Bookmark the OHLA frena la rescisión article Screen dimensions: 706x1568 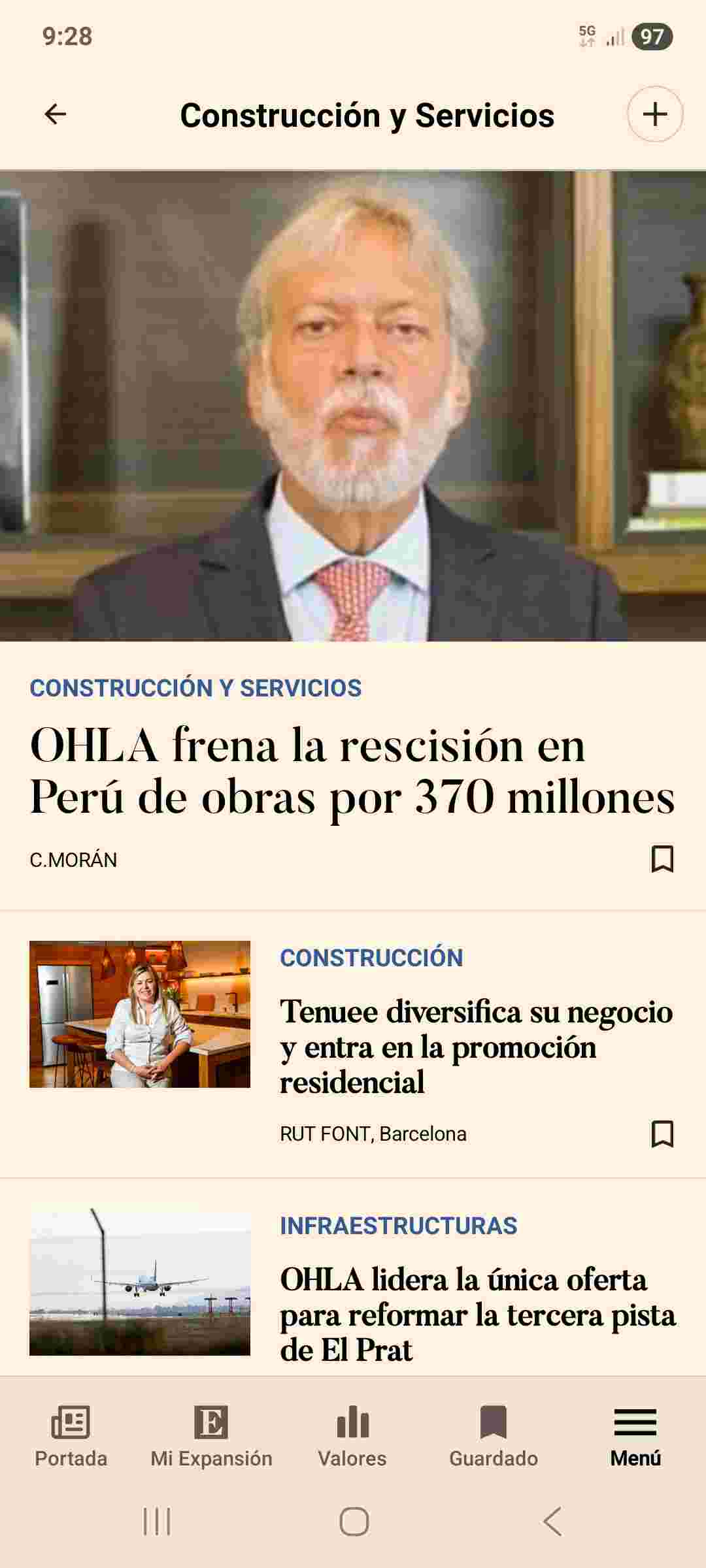pyautogui.click(x=662, y=859)
